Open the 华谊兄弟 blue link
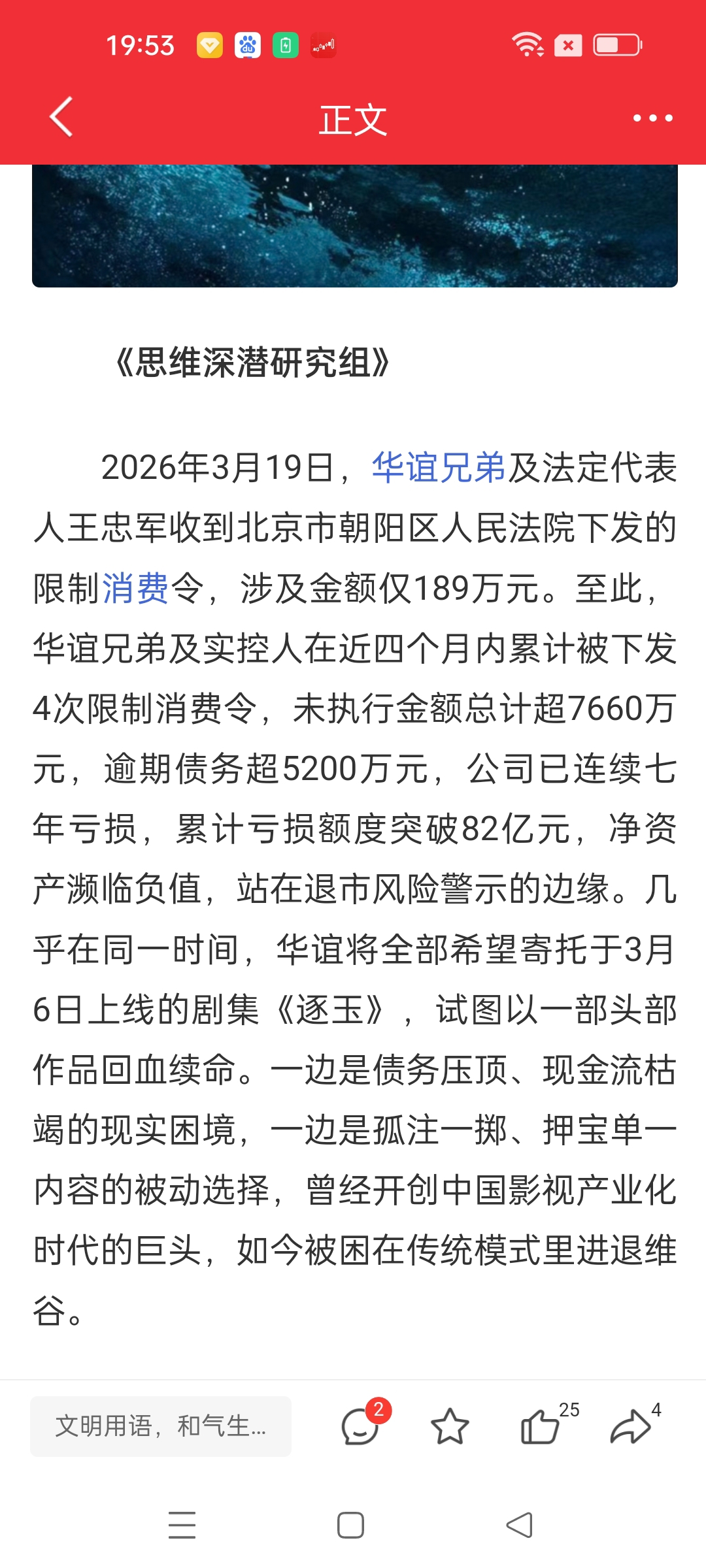This screenshot has height=1568, width=706. tap(439, 468)
